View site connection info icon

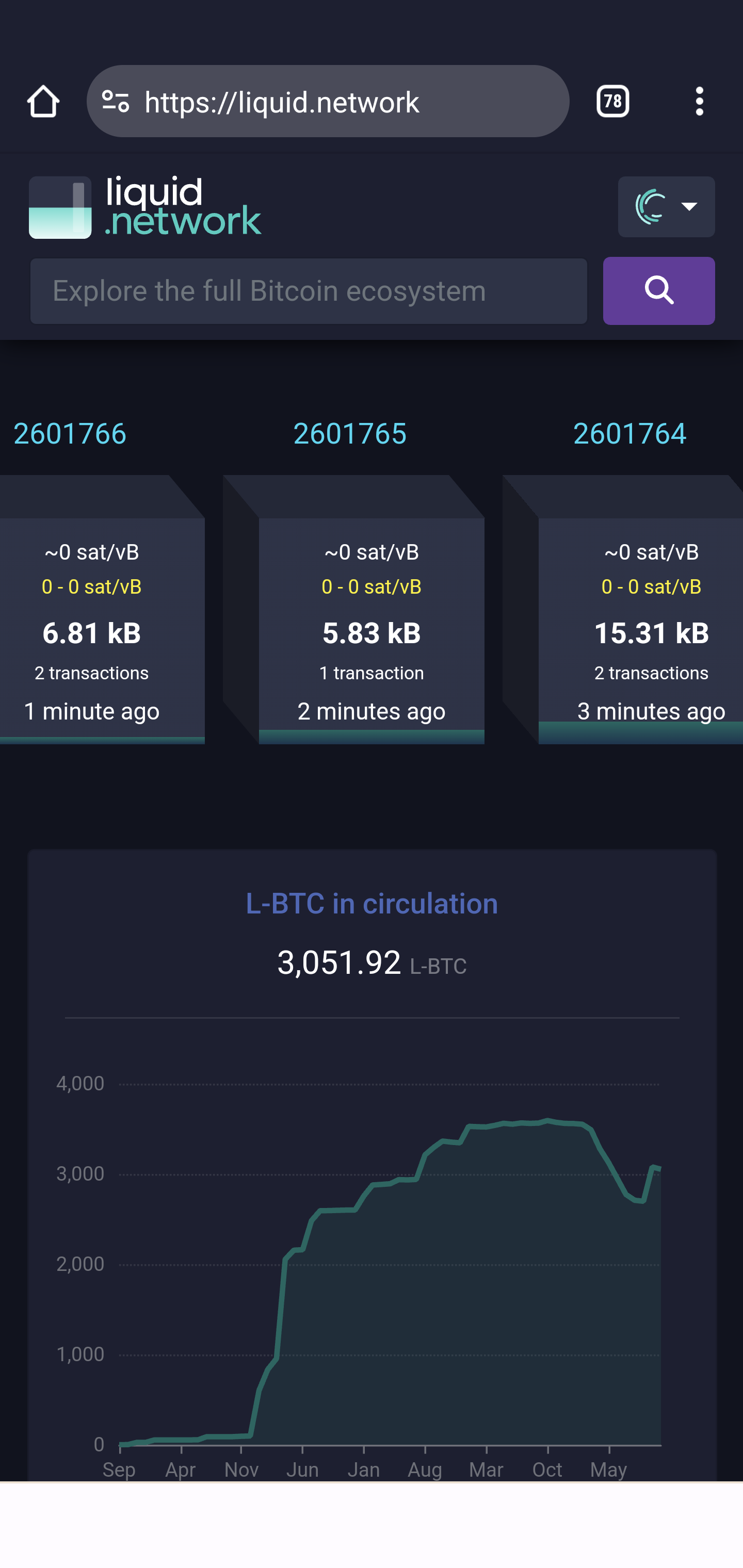(116, 101)
